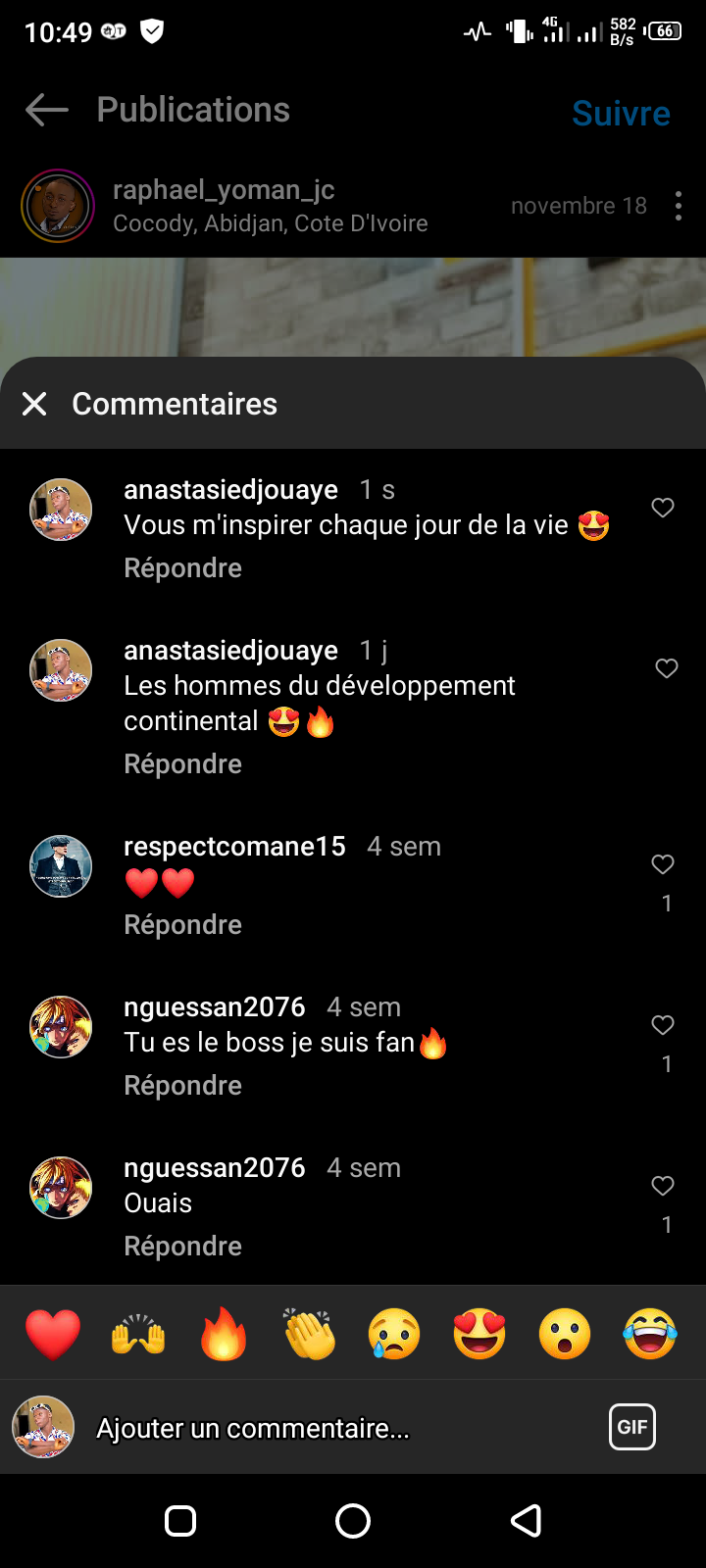Screen dimensions: 706x1568
Task: Reply to "Vous m'inspirer chaque jour" comment
Action: 182,568
